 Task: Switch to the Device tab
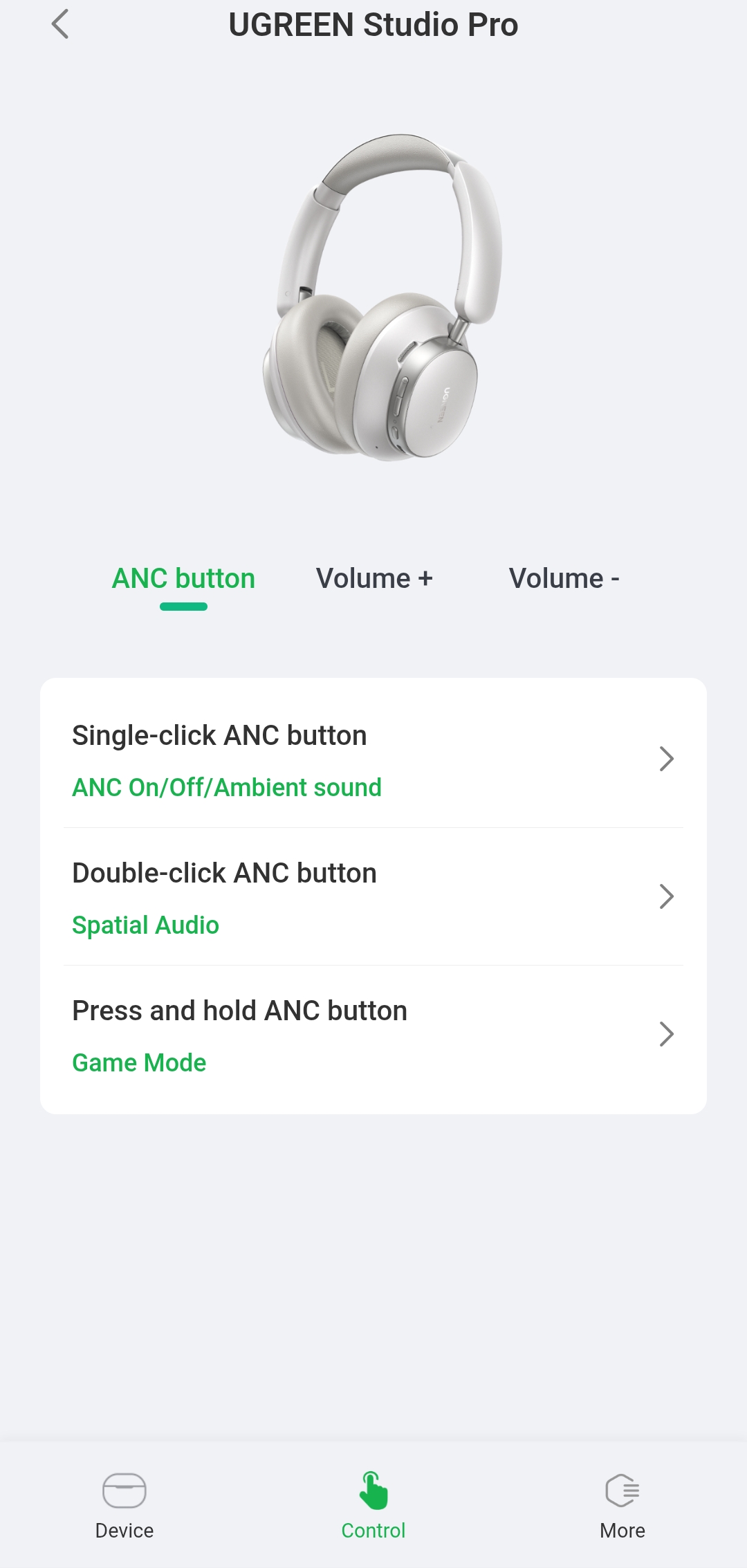click(124, 1506)
